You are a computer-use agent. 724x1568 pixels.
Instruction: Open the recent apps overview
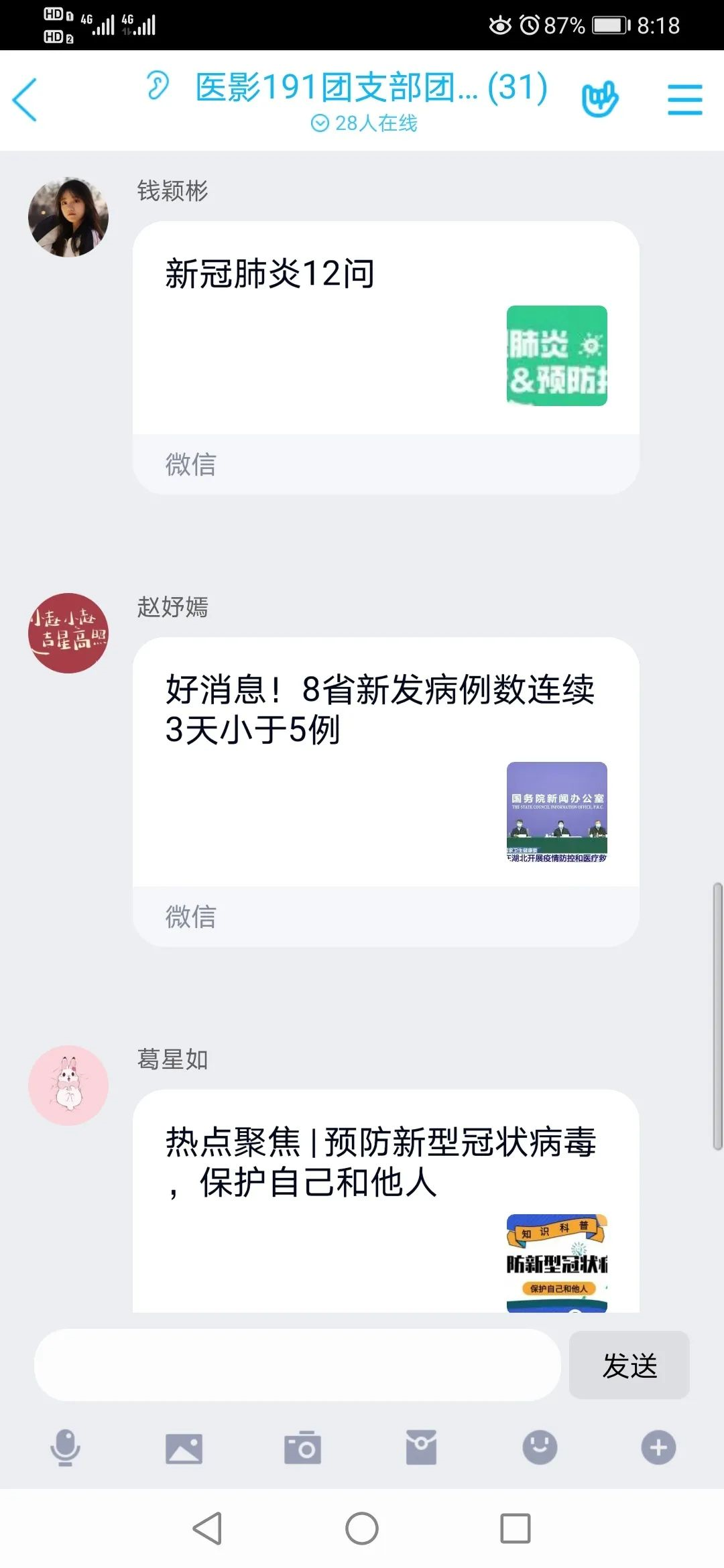click(515, 1528)
